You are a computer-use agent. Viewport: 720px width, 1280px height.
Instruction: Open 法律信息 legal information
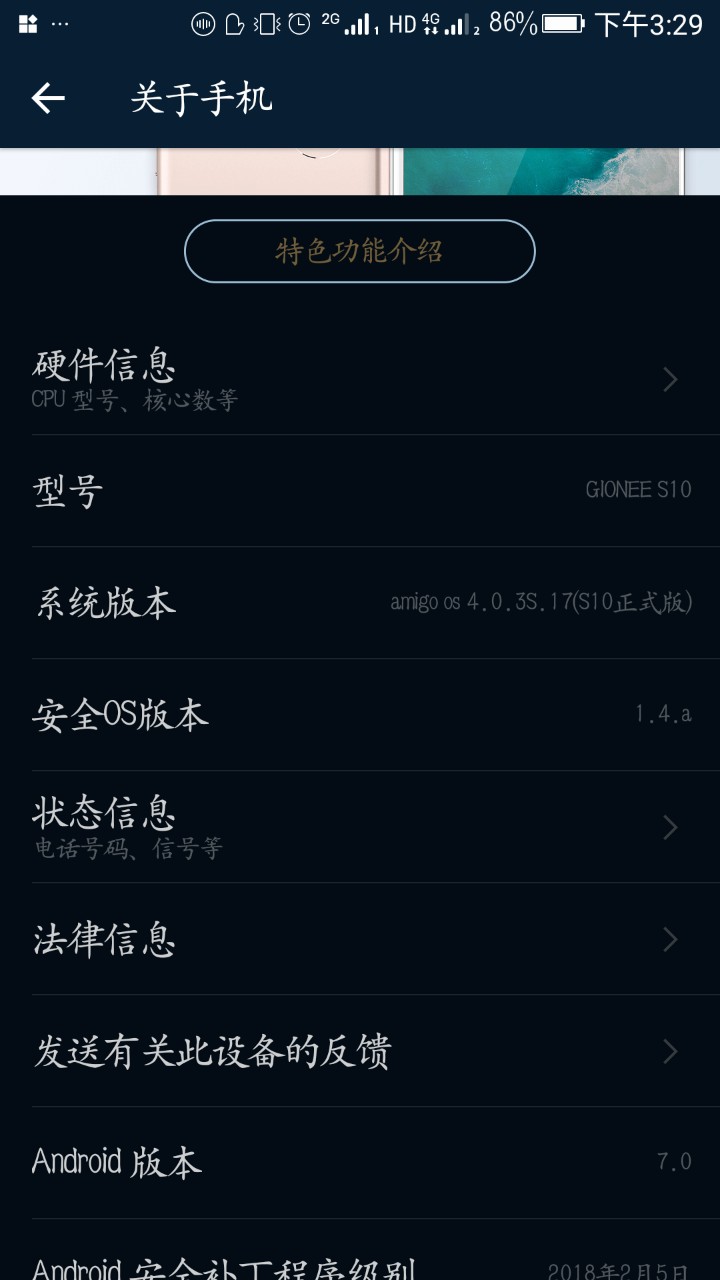point(360,939)
